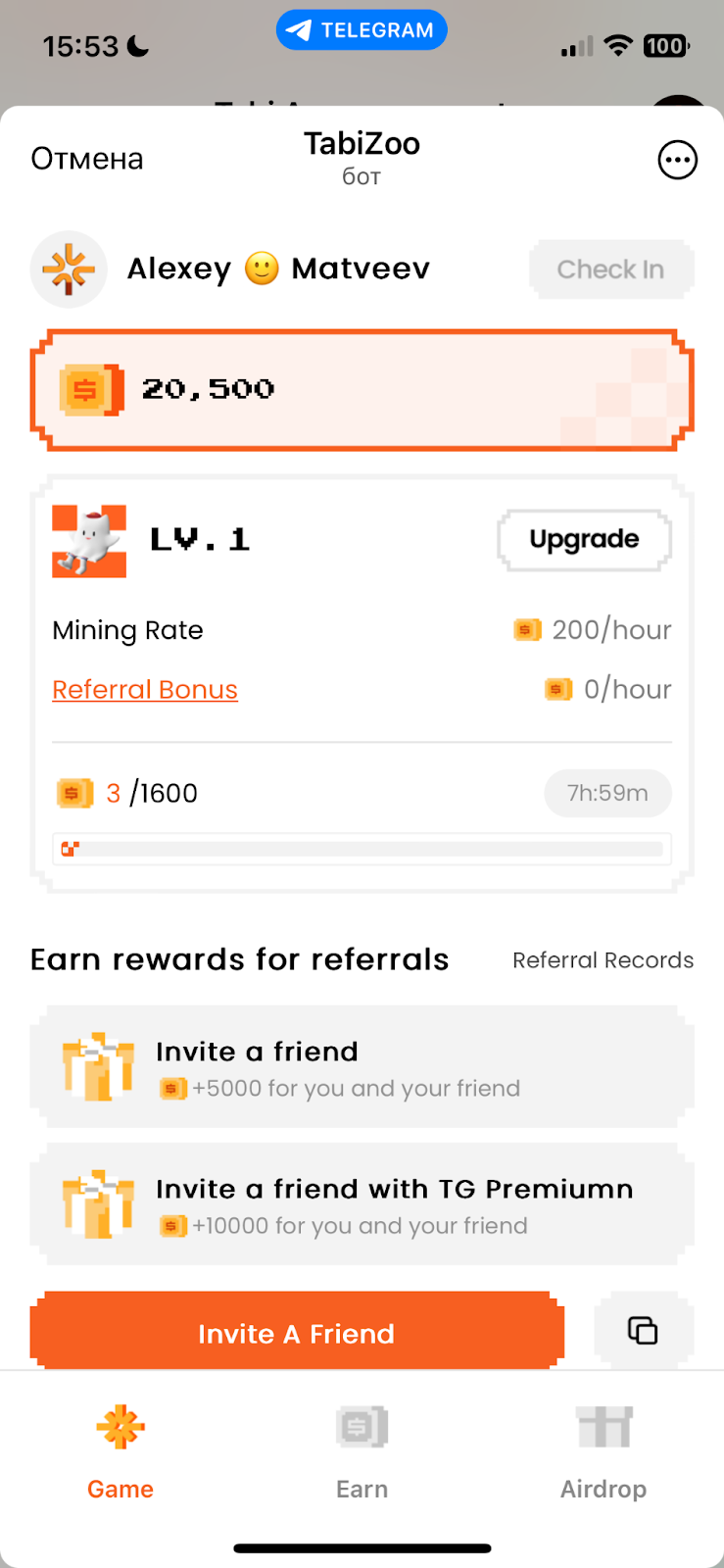Tap the orange Invite A Friend button
This screenshot has width=724, height=1568.
(297, 1333)
